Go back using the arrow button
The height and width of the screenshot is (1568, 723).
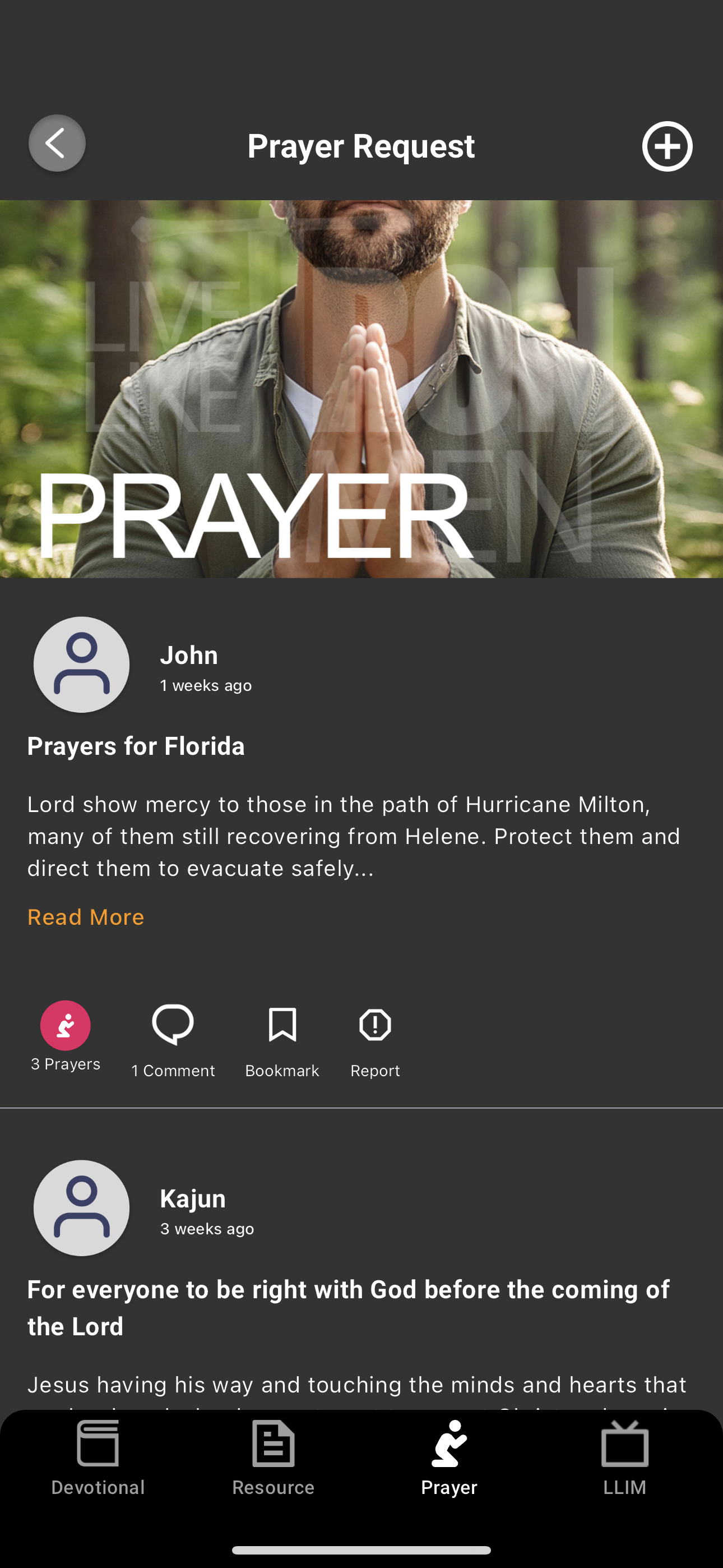(57, 144)
